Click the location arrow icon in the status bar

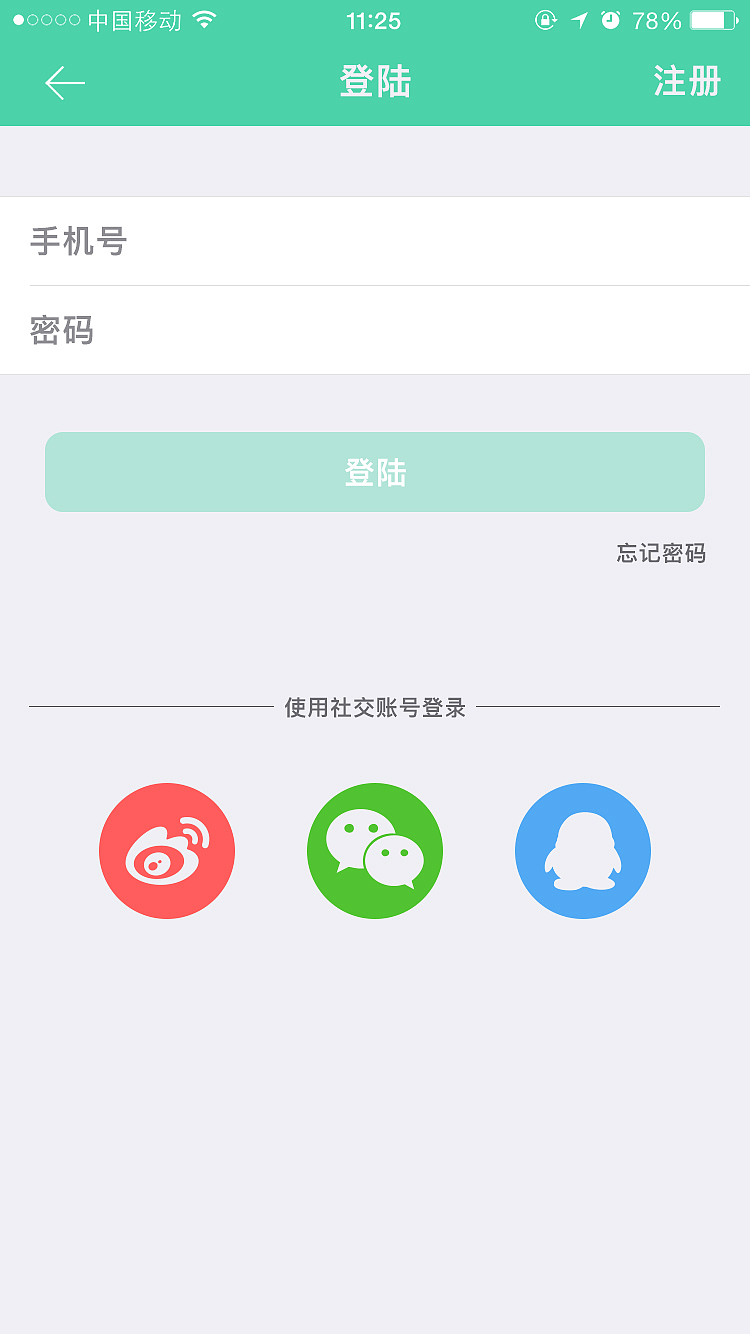point(578,21)
